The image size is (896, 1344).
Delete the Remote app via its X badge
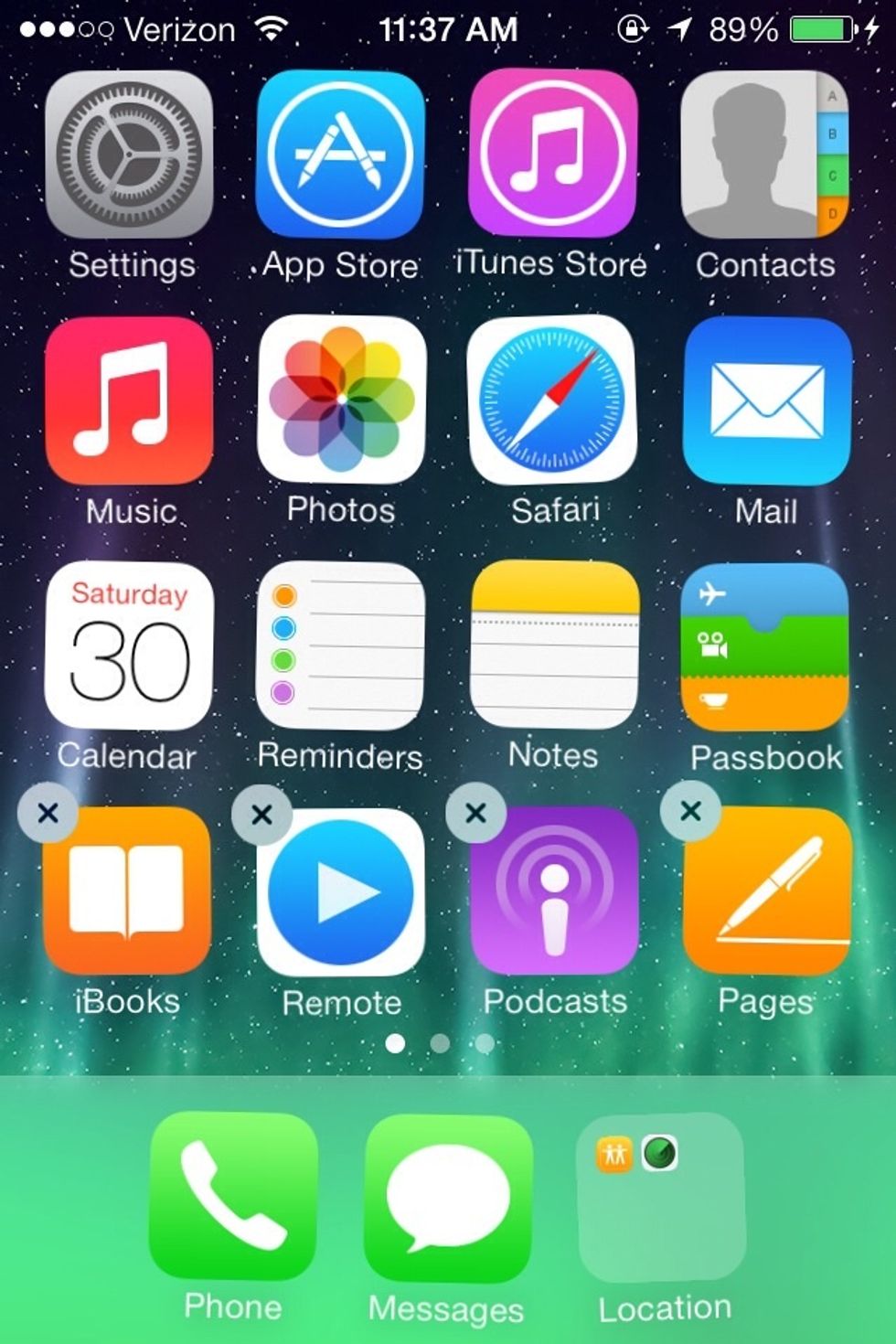coord(262,812)
